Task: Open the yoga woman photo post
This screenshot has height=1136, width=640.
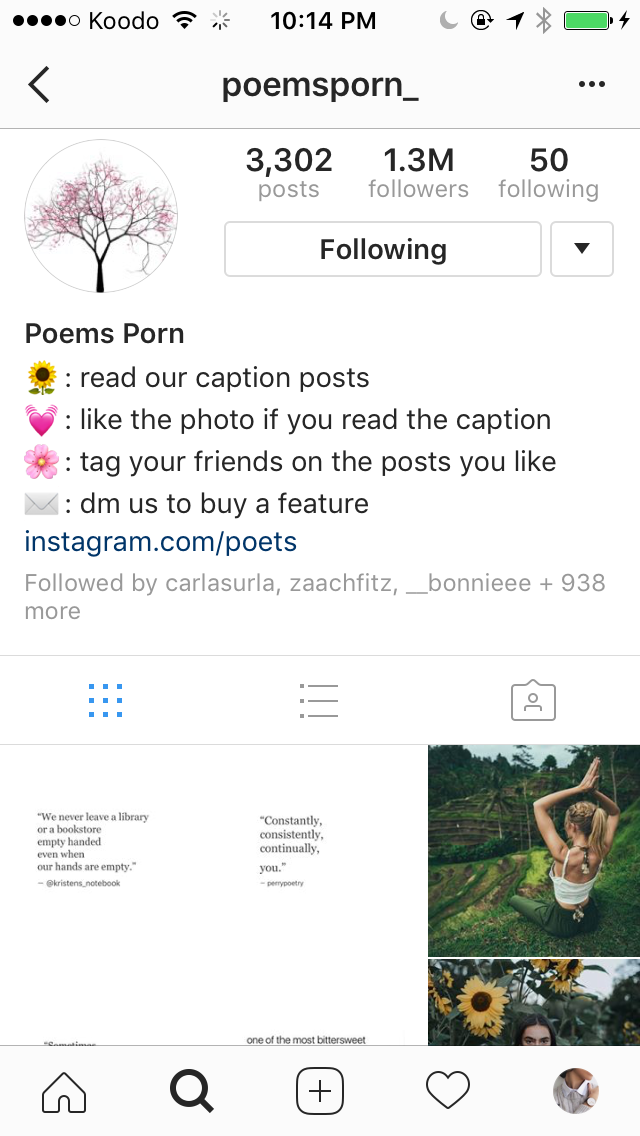Action: (x=534, y=851)
